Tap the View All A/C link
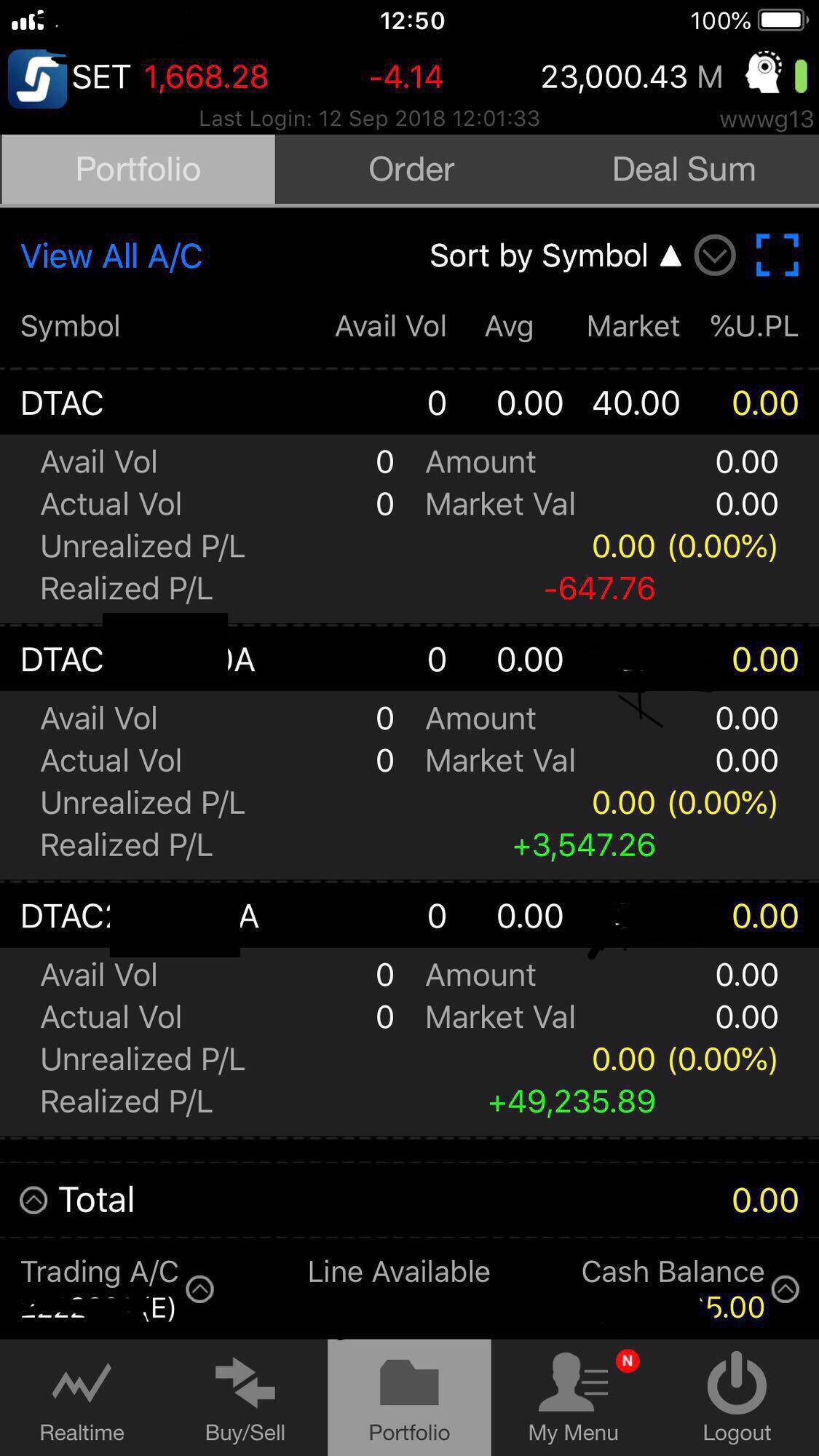The width and height of the screenshot is (819, 1456). [111, 256]
